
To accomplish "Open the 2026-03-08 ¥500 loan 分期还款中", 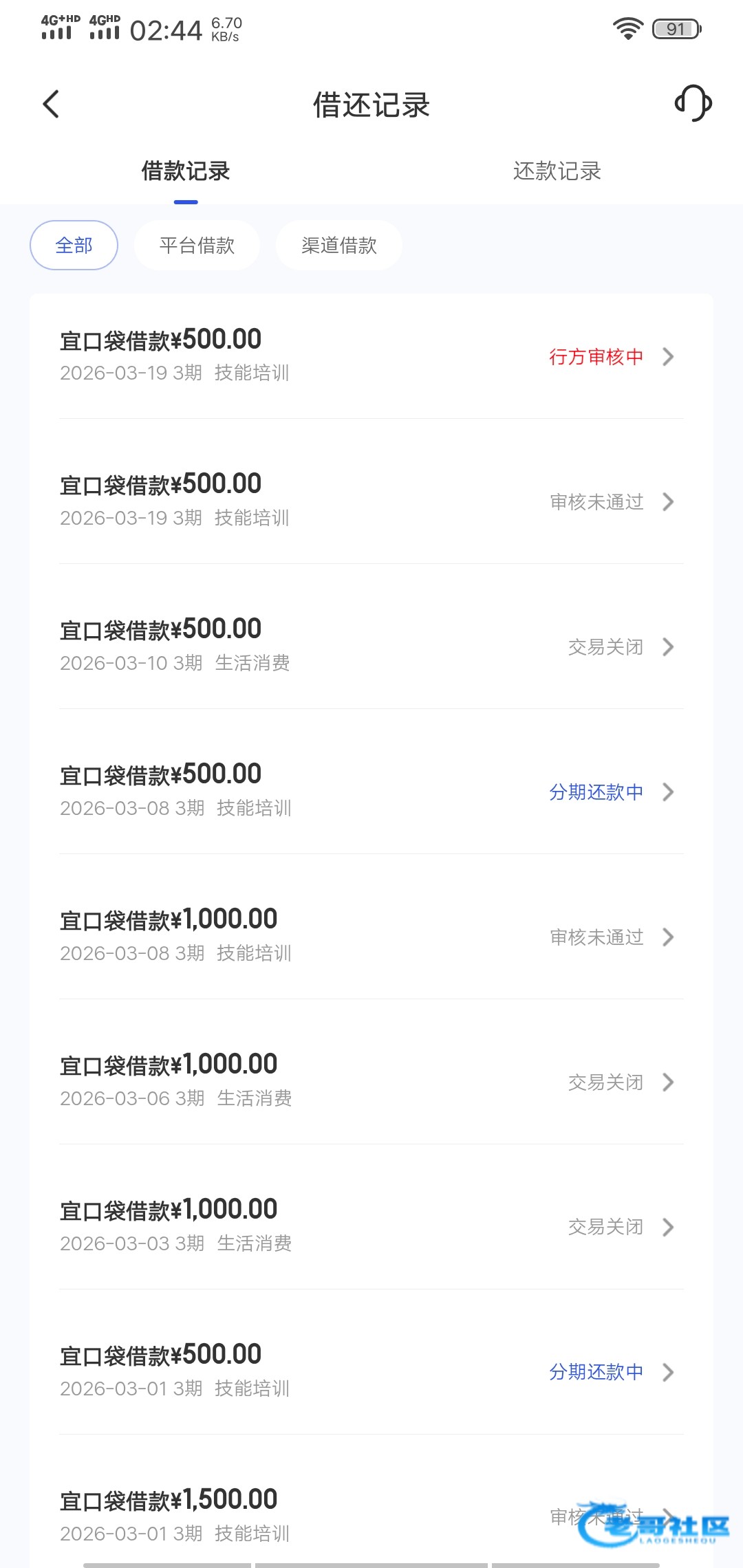I will click(x=371, y=791).
